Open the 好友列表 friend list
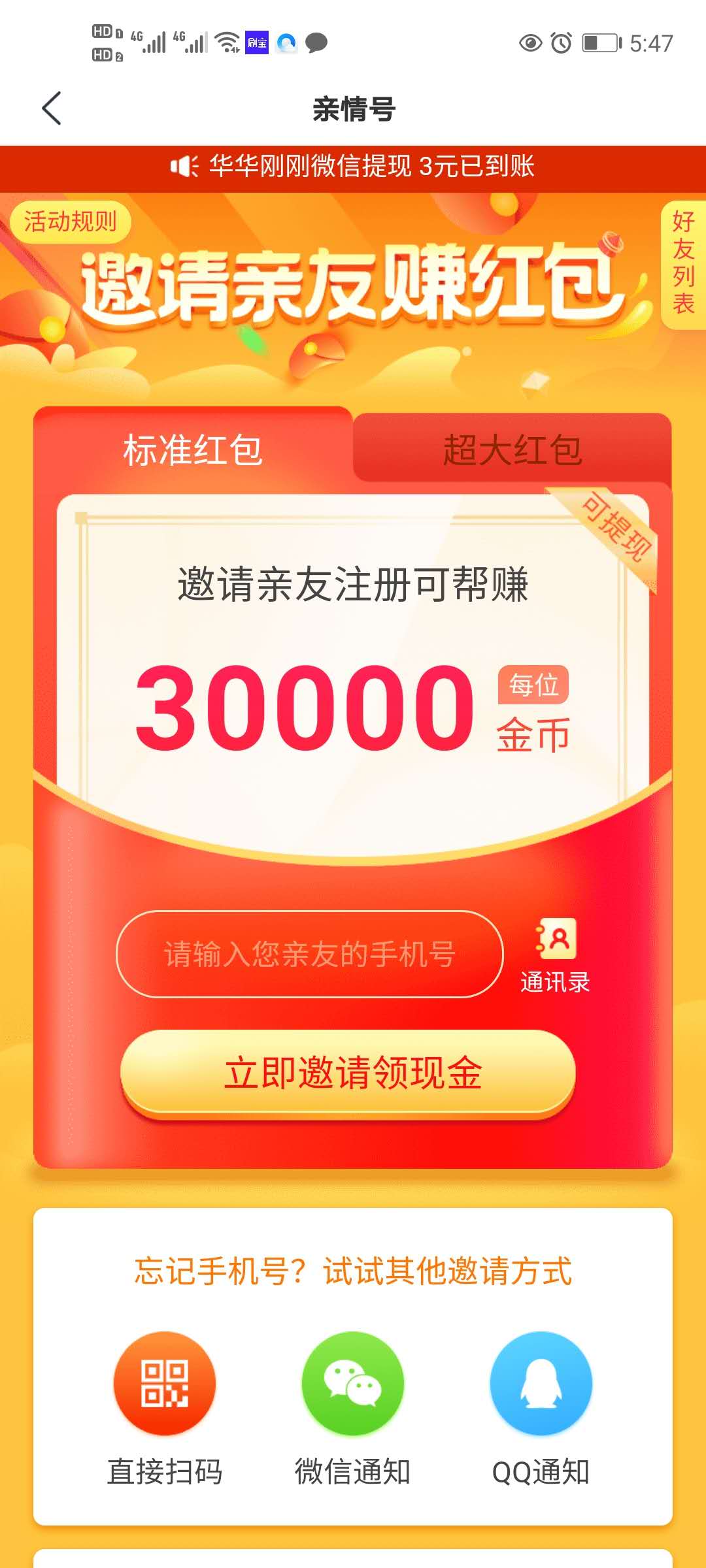This screenshot has width=706, height=1568. point(684,263)
